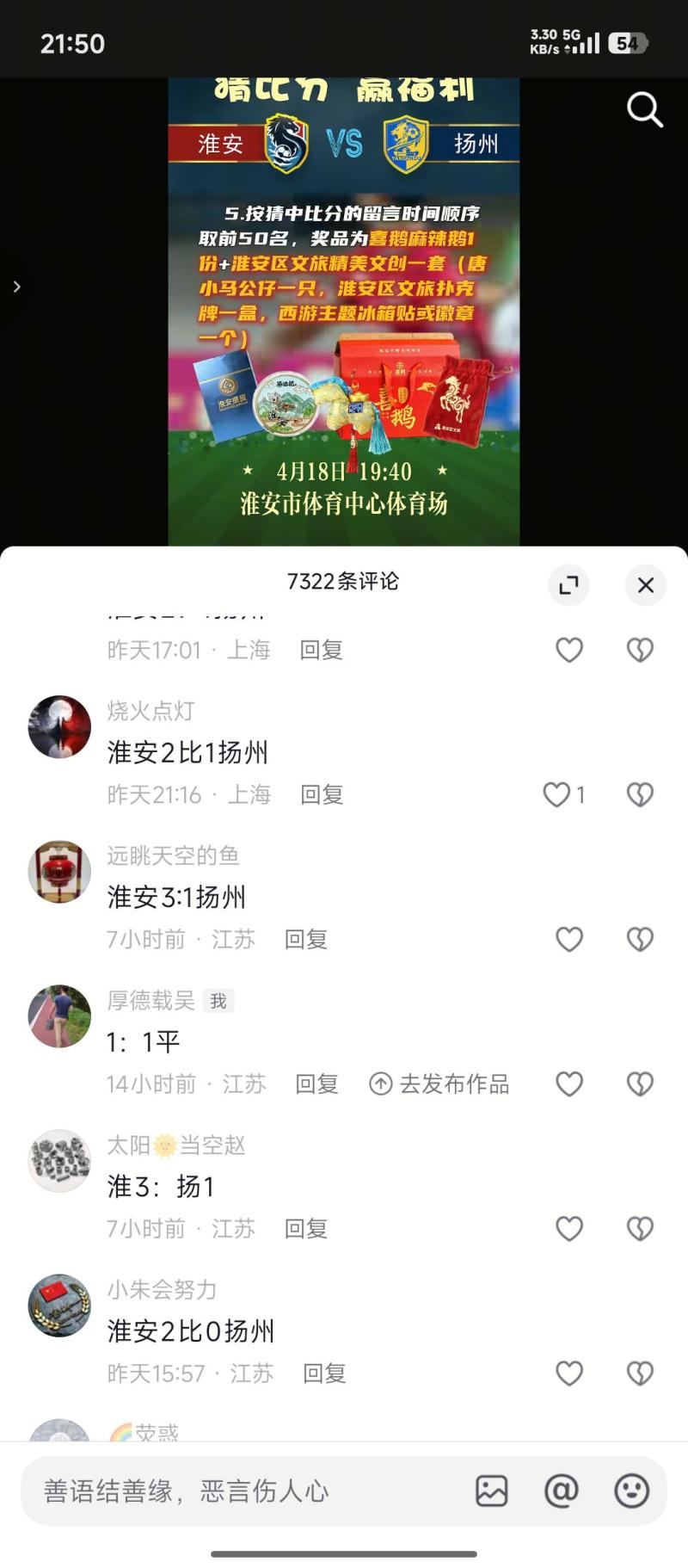The image size is (688, 1568).
Task: Mention someone with the @ icon
Action: click(562, 1491)
